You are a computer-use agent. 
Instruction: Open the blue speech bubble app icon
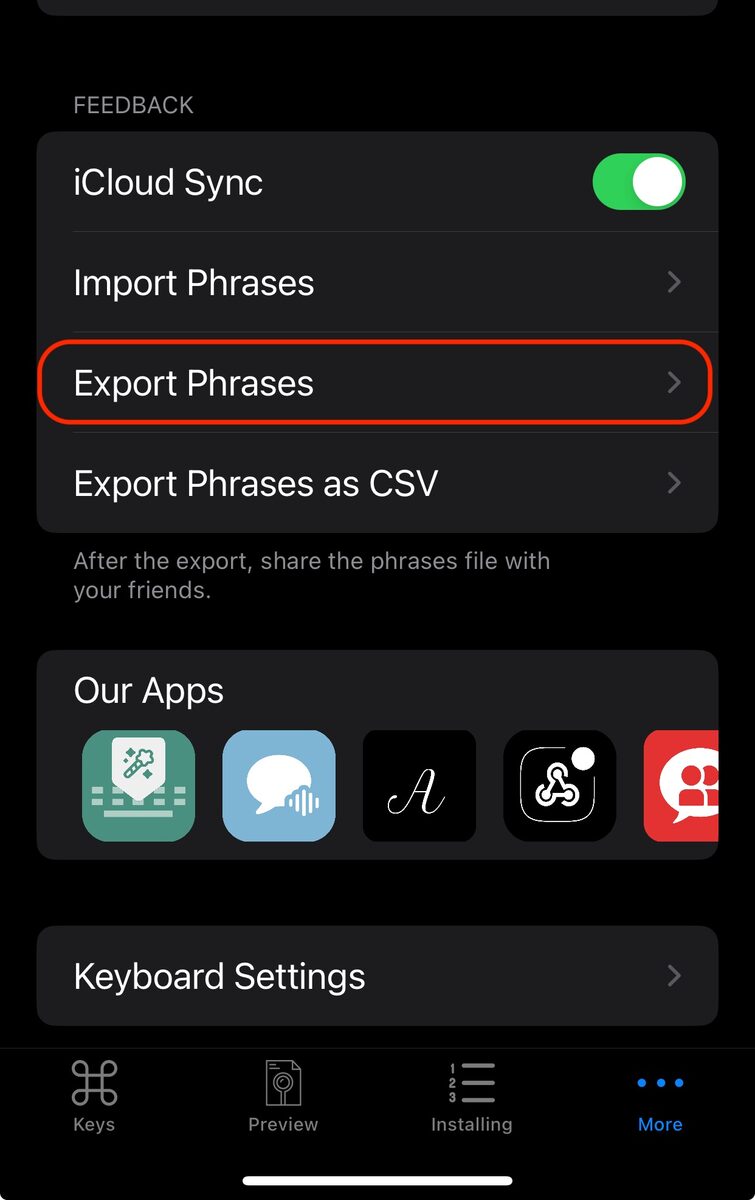[x=279, y=786]
